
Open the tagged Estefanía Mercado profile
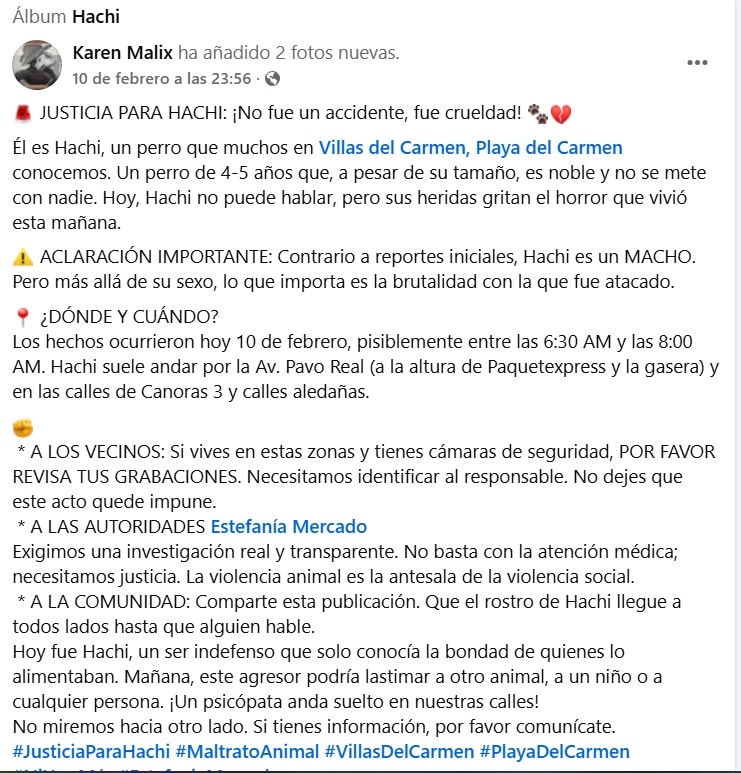pos(289,526)
